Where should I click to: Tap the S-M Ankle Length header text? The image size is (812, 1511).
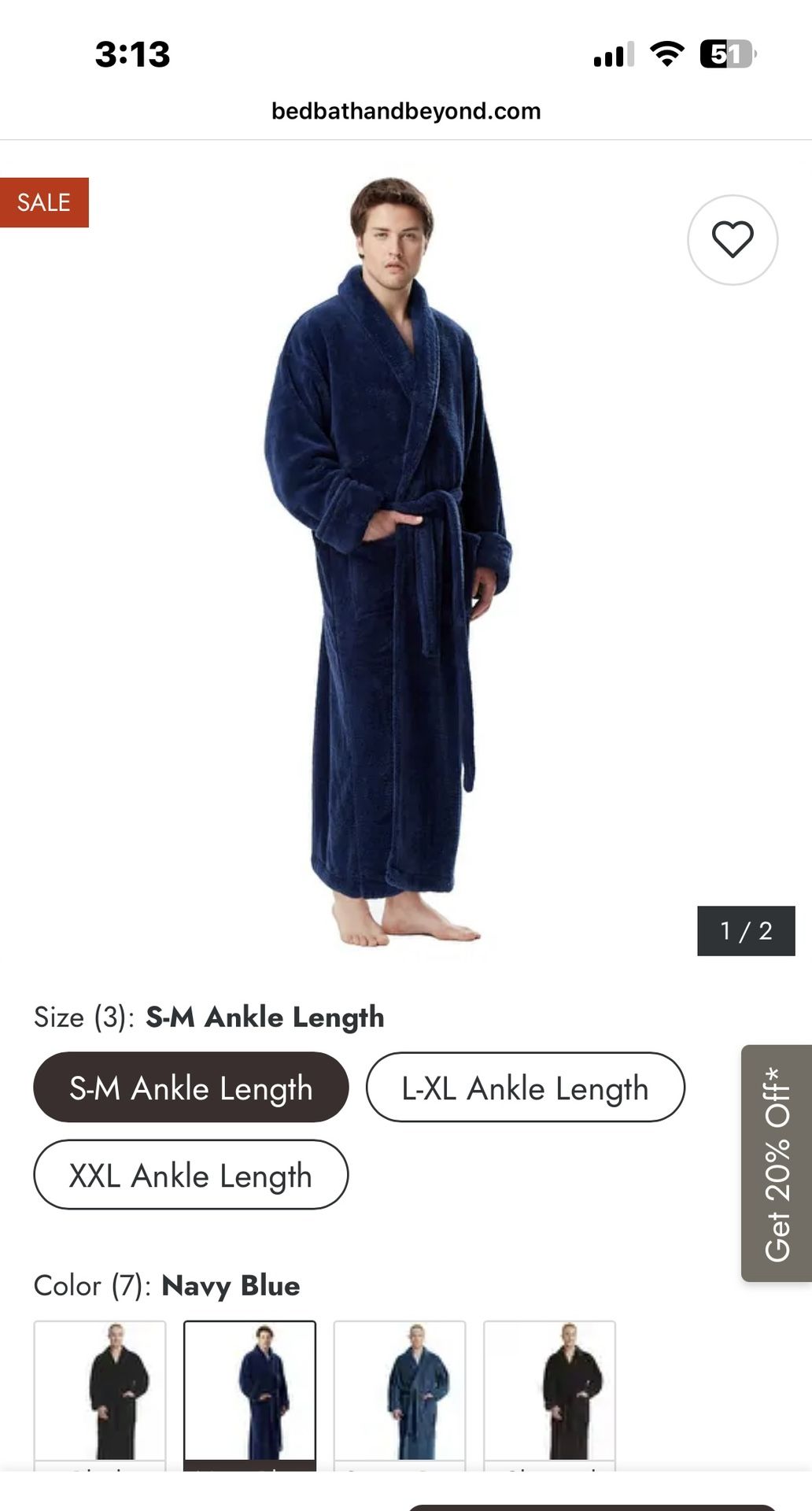265,1016
